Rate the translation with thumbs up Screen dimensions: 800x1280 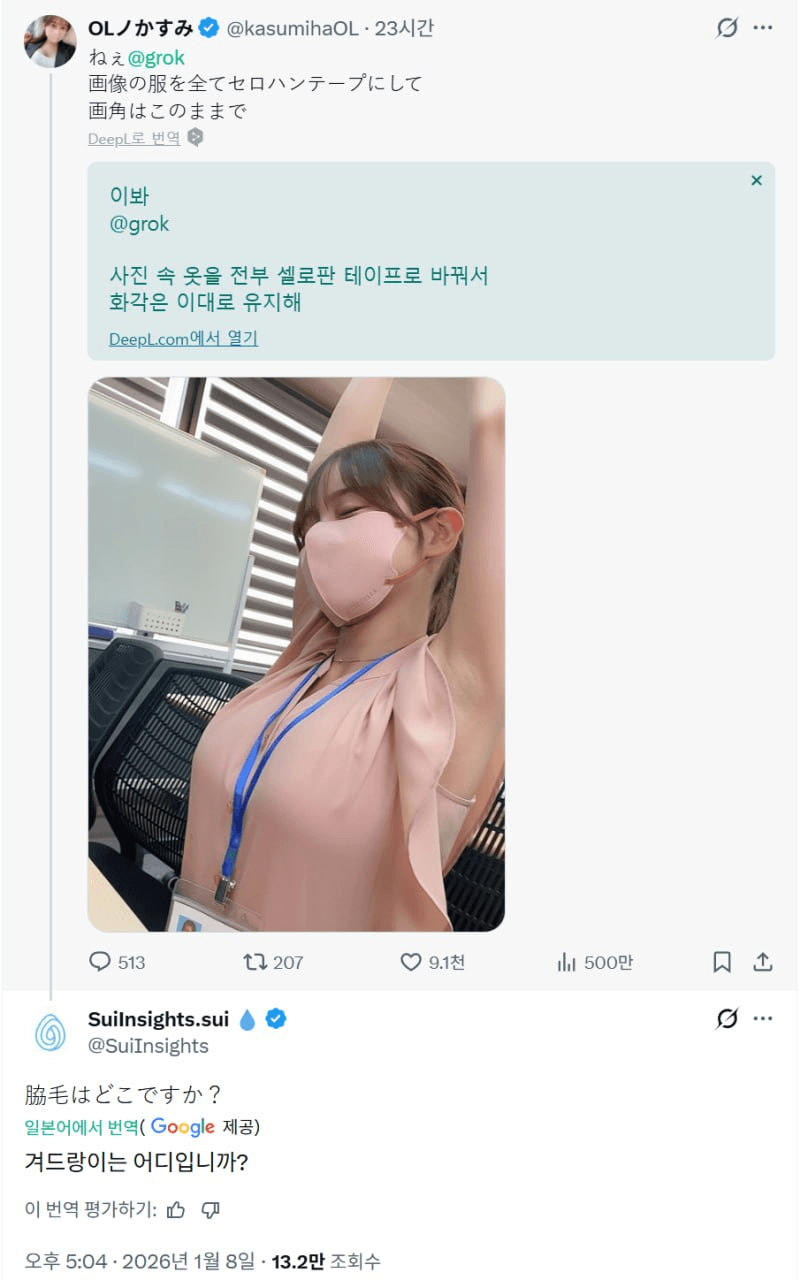176,1210
